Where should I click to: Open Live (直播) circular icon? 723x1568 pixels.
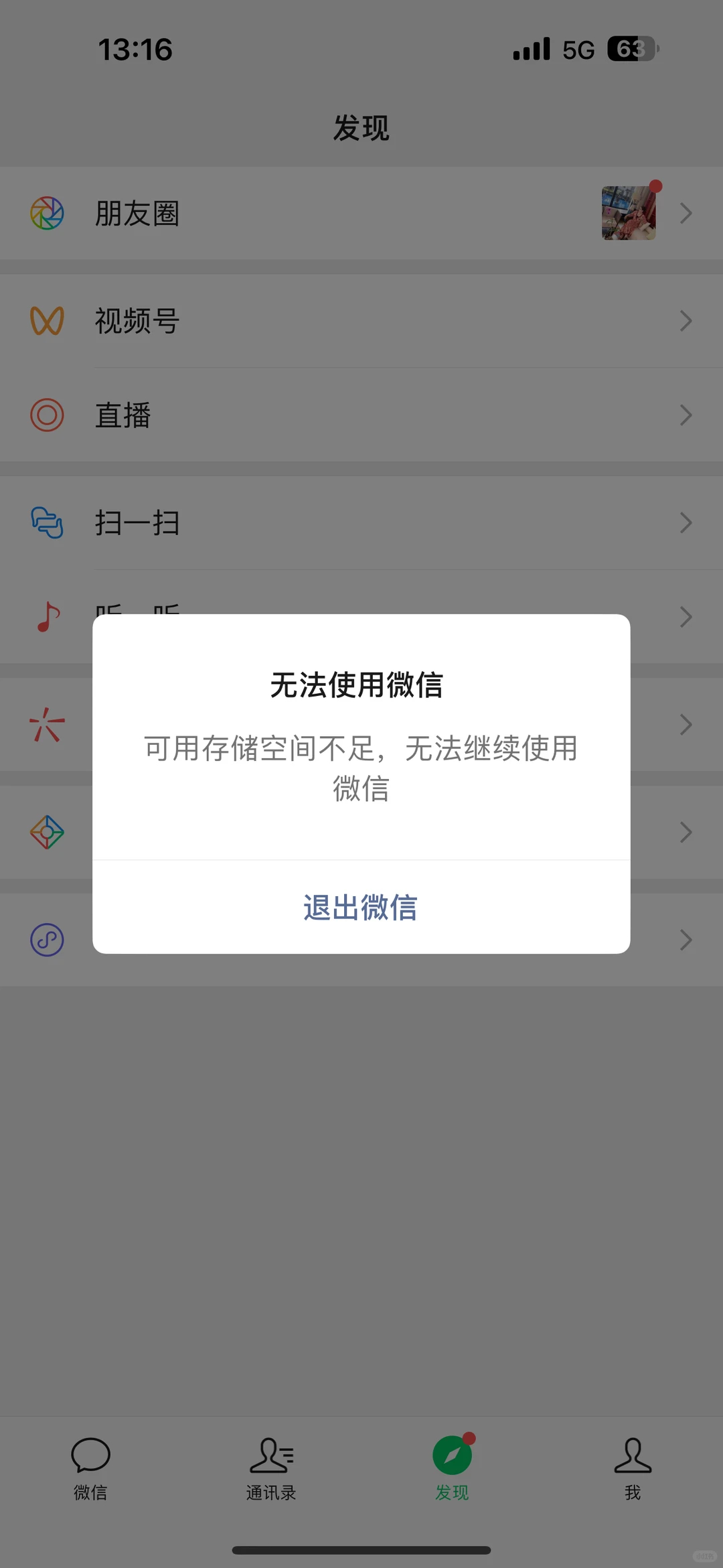(x=47, y=415)
